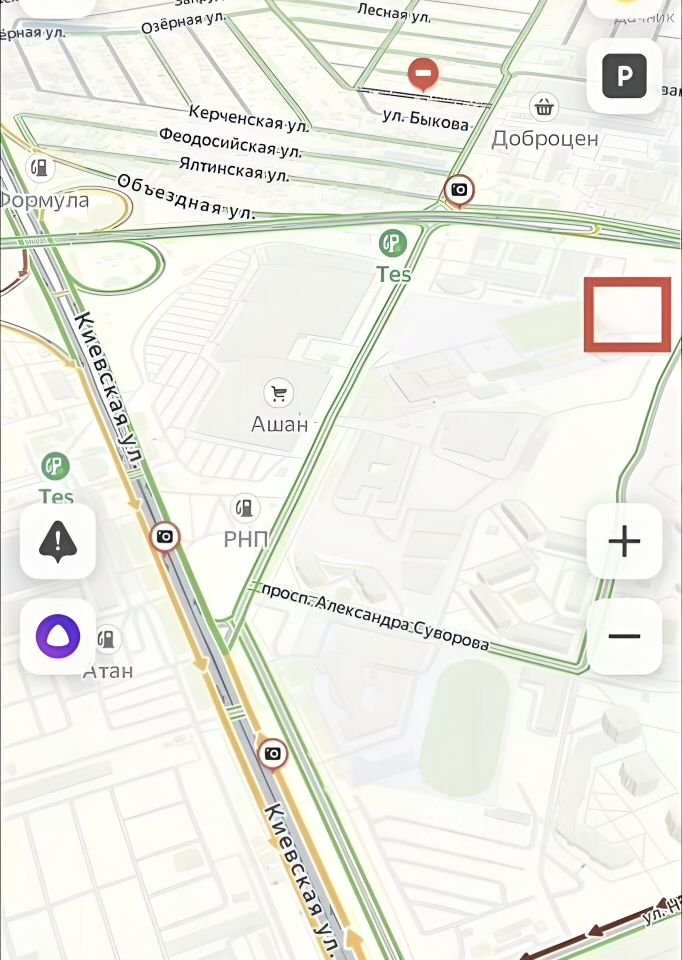Open the Формула gas station marker
682x960 pixels.
point(39,168)
